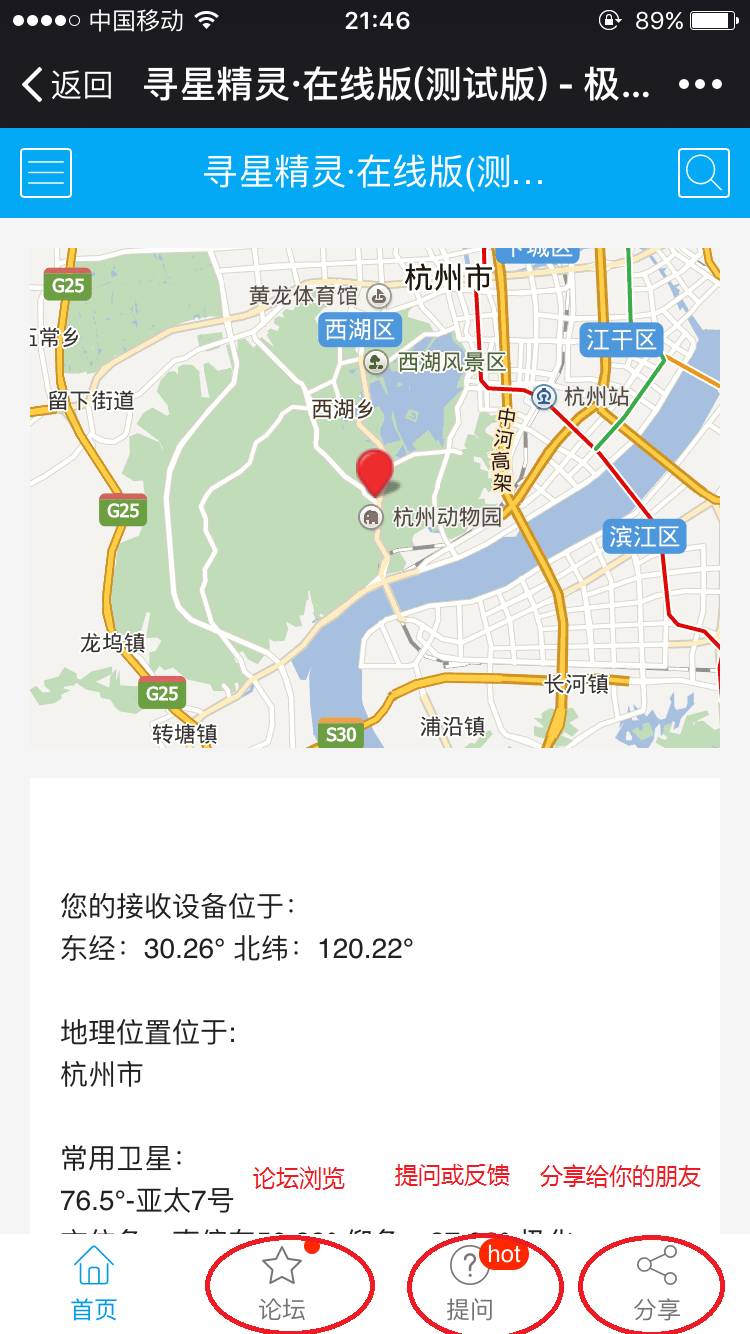The height and width of the screenshot is (1334, 750).
Task: Select the 分享 tab
Action: [x=657, y=1284]
